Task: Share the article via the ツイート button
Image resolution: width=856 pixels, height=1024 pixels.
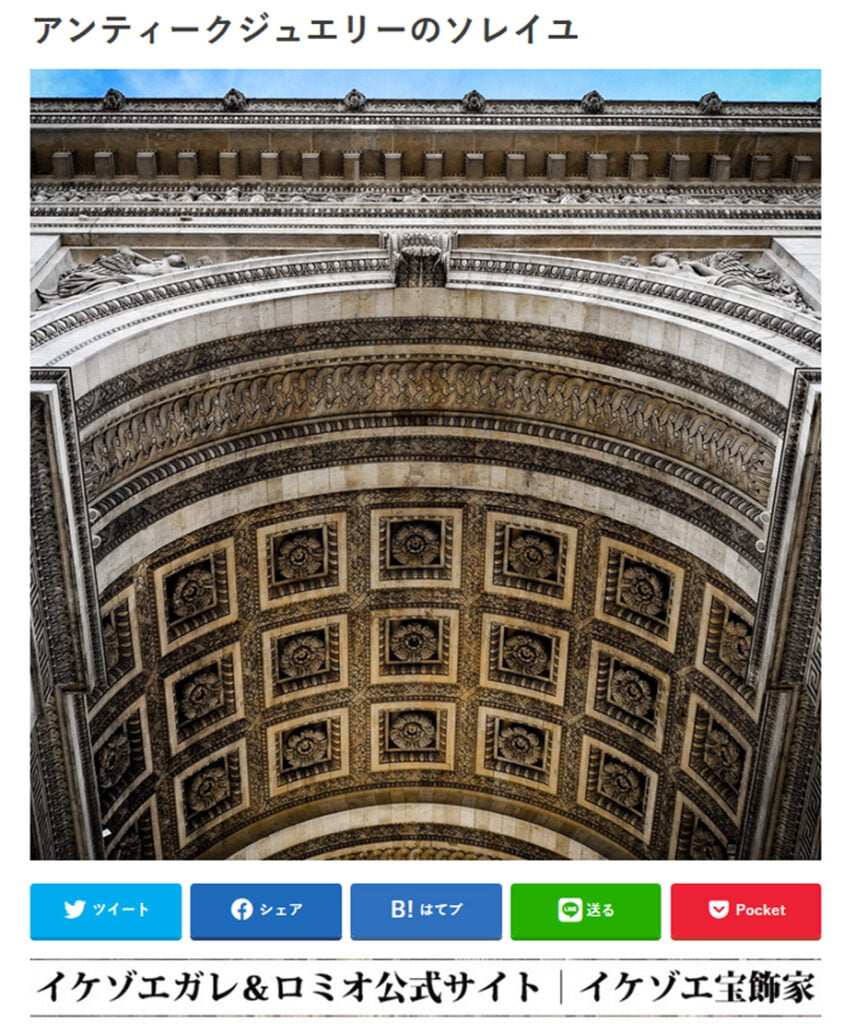Action: 106,911
